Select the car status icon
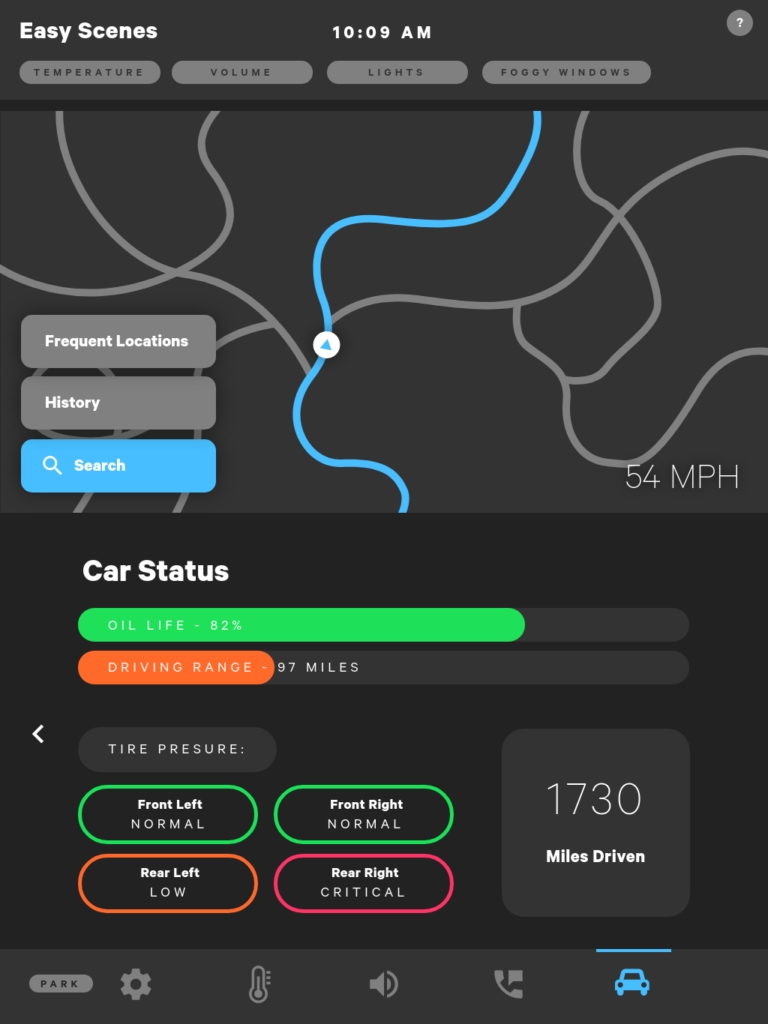This screenshot has height=1024, width=768. pyautogui.click(x=633, y=983)
